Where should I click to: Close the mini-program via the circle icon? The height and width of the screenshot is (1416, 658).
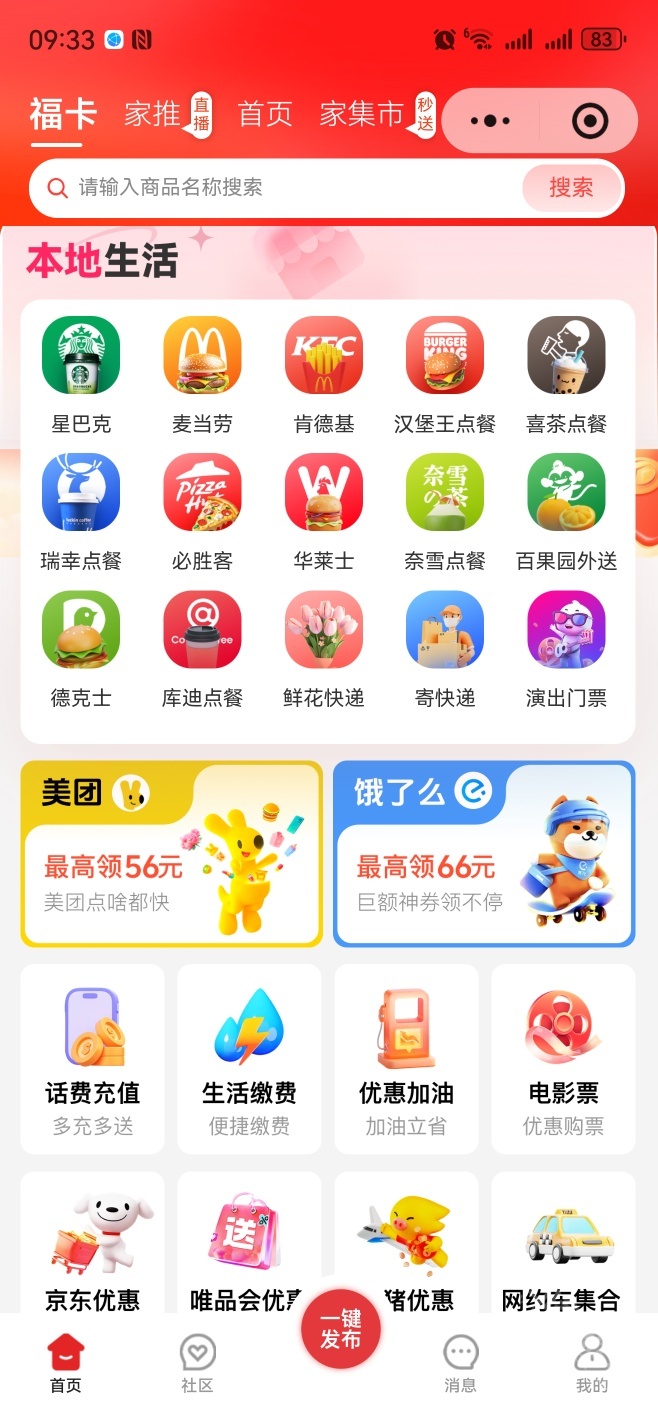click(x=590, y=121)
